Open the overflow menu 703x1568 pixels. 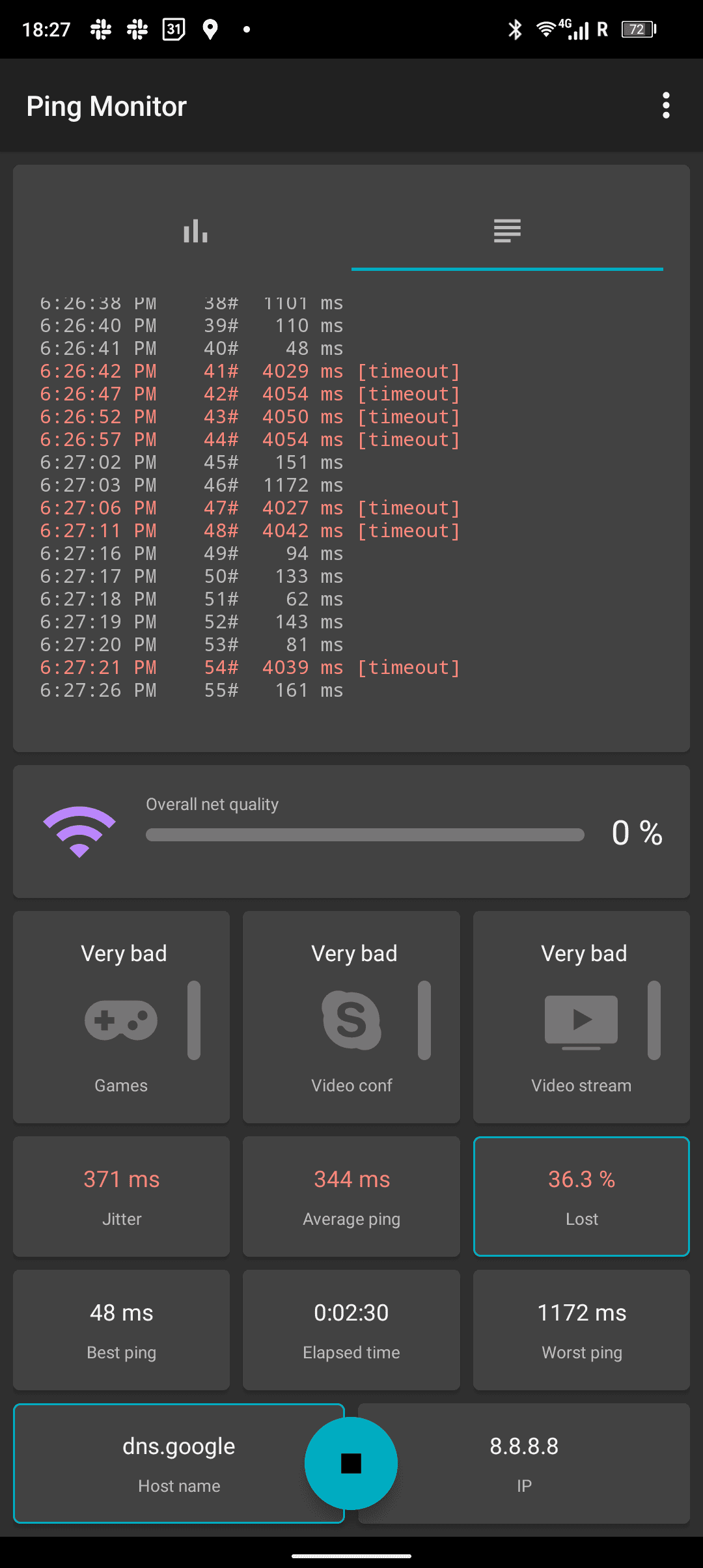[665, 105]
